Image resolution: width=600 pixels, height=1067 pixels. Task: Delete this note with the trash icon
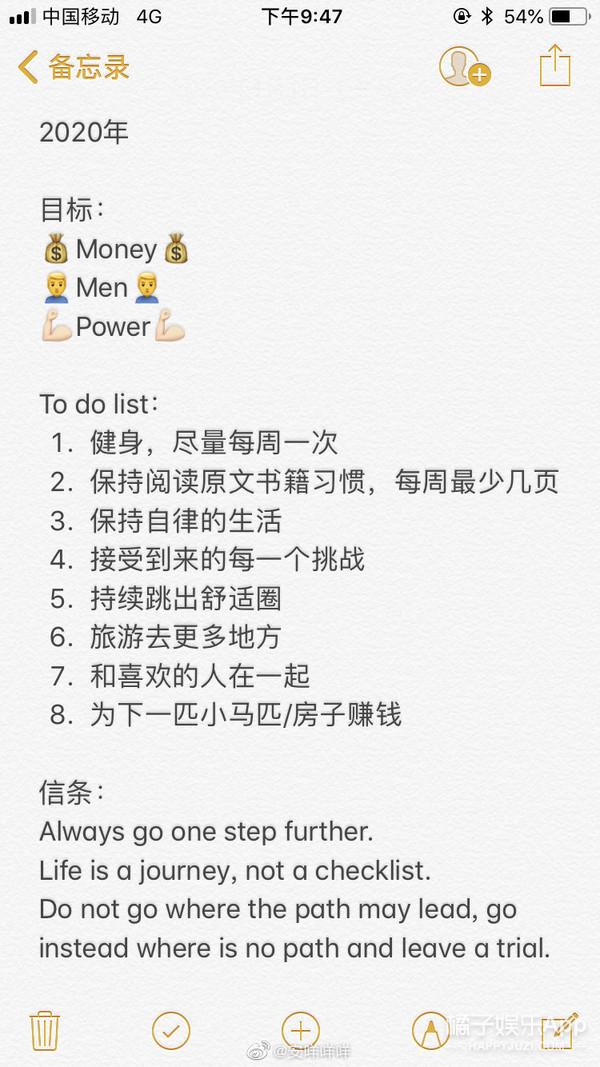(45, 1031)
